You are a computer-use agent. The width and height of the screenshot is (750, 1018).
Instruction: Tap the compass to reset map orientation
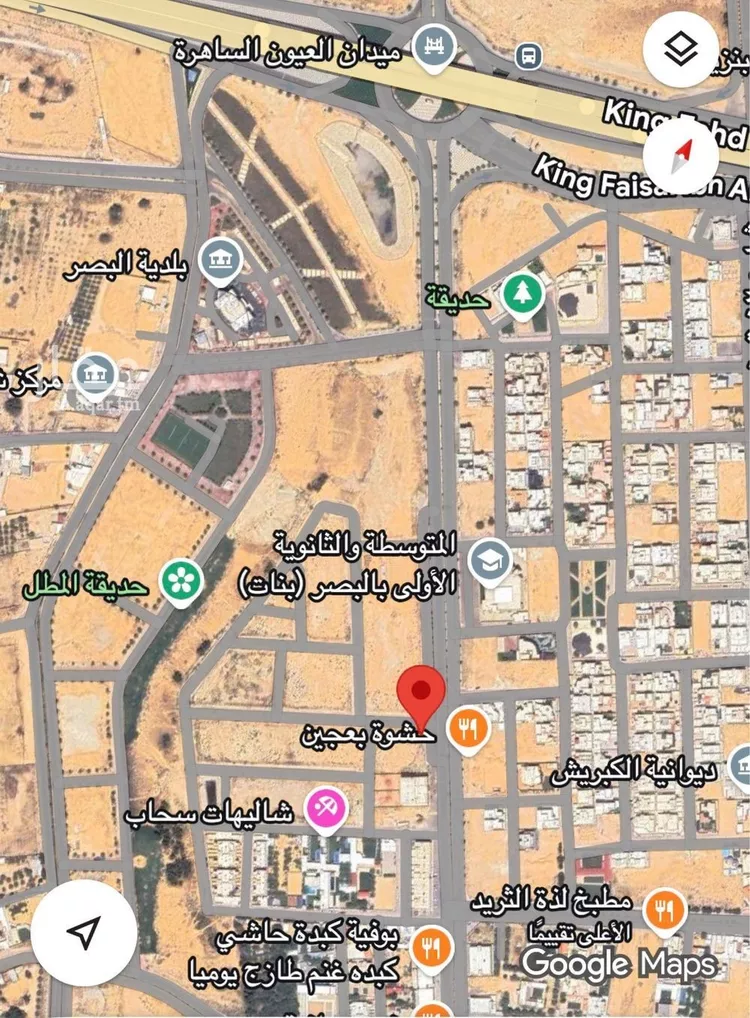coord(681,157)
